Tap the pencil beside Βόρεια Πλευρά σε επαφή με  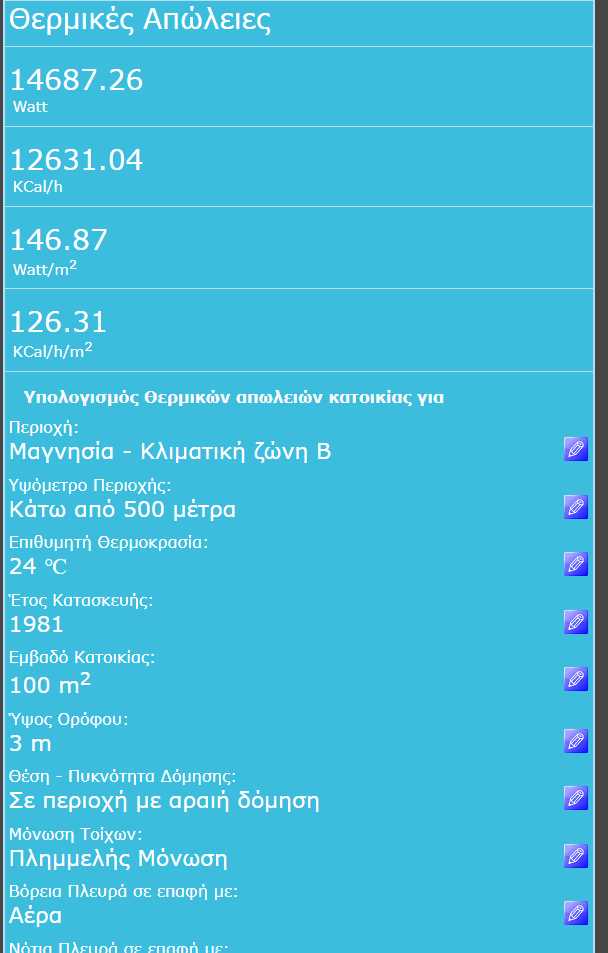coord(575,912)
